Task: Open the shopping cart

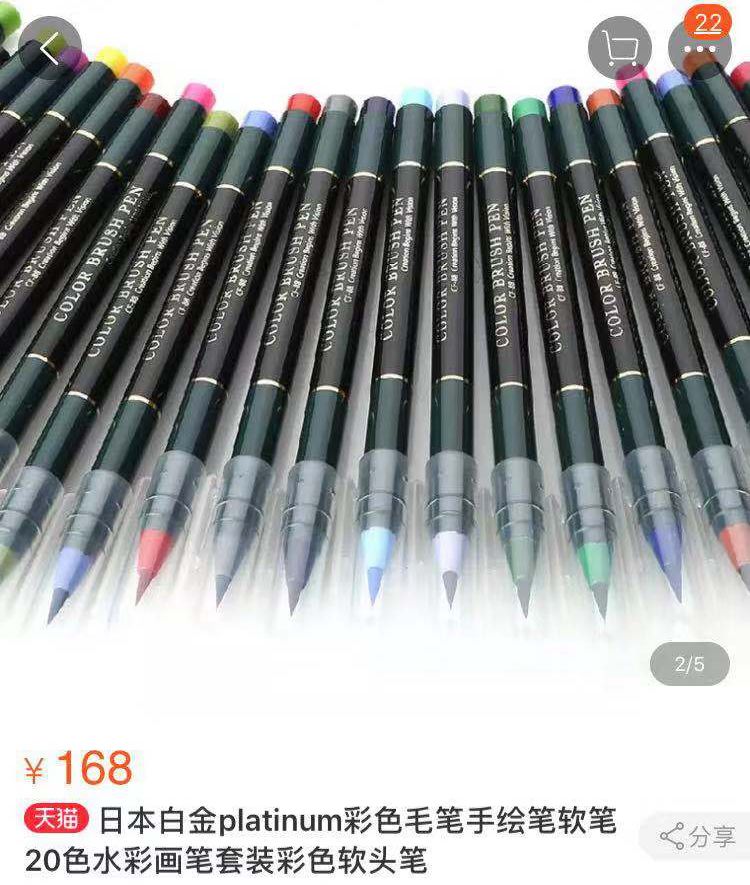Action: point(622,44)
